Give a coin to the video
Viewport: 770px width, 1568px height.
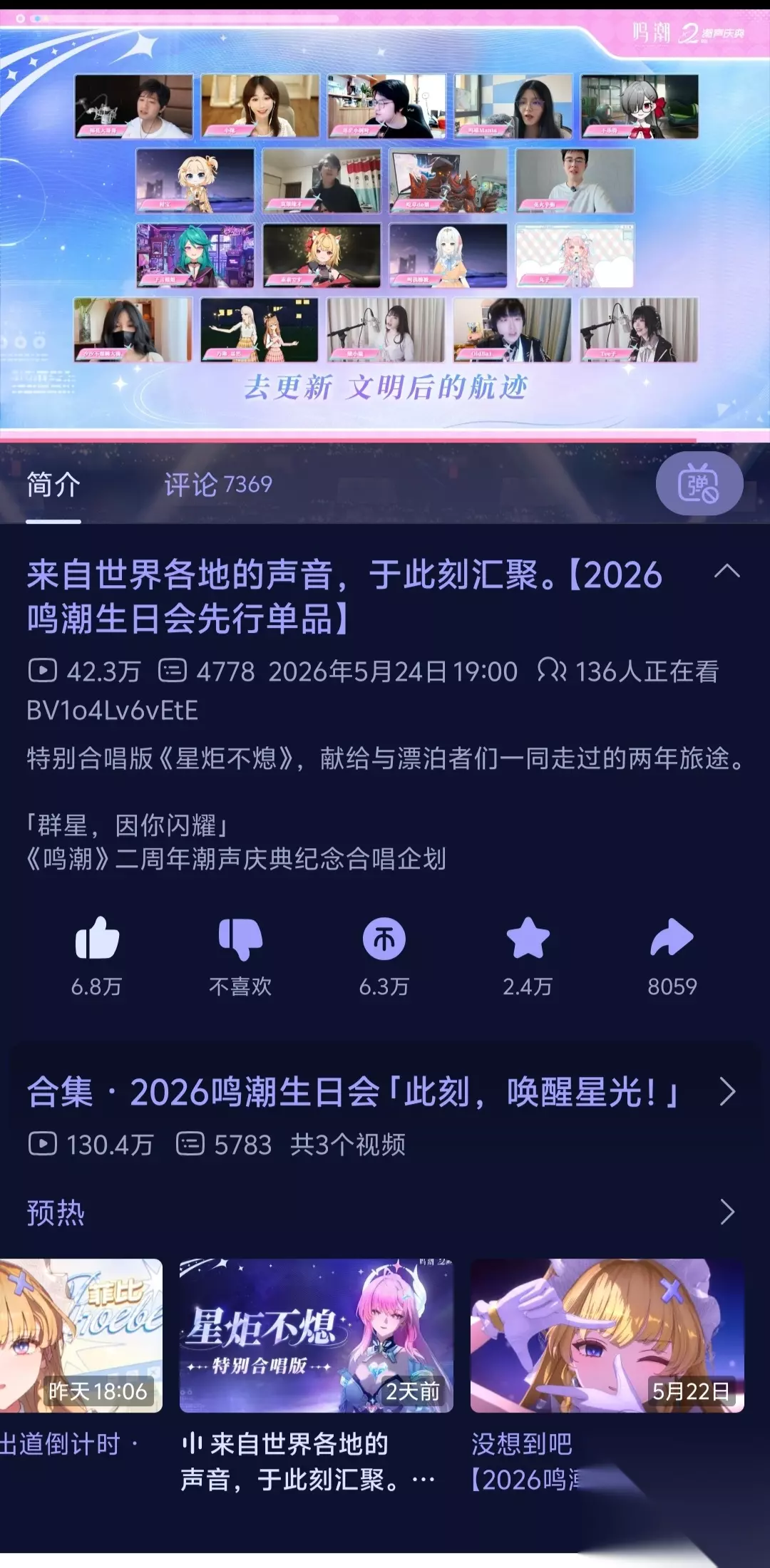click(384, 938)
